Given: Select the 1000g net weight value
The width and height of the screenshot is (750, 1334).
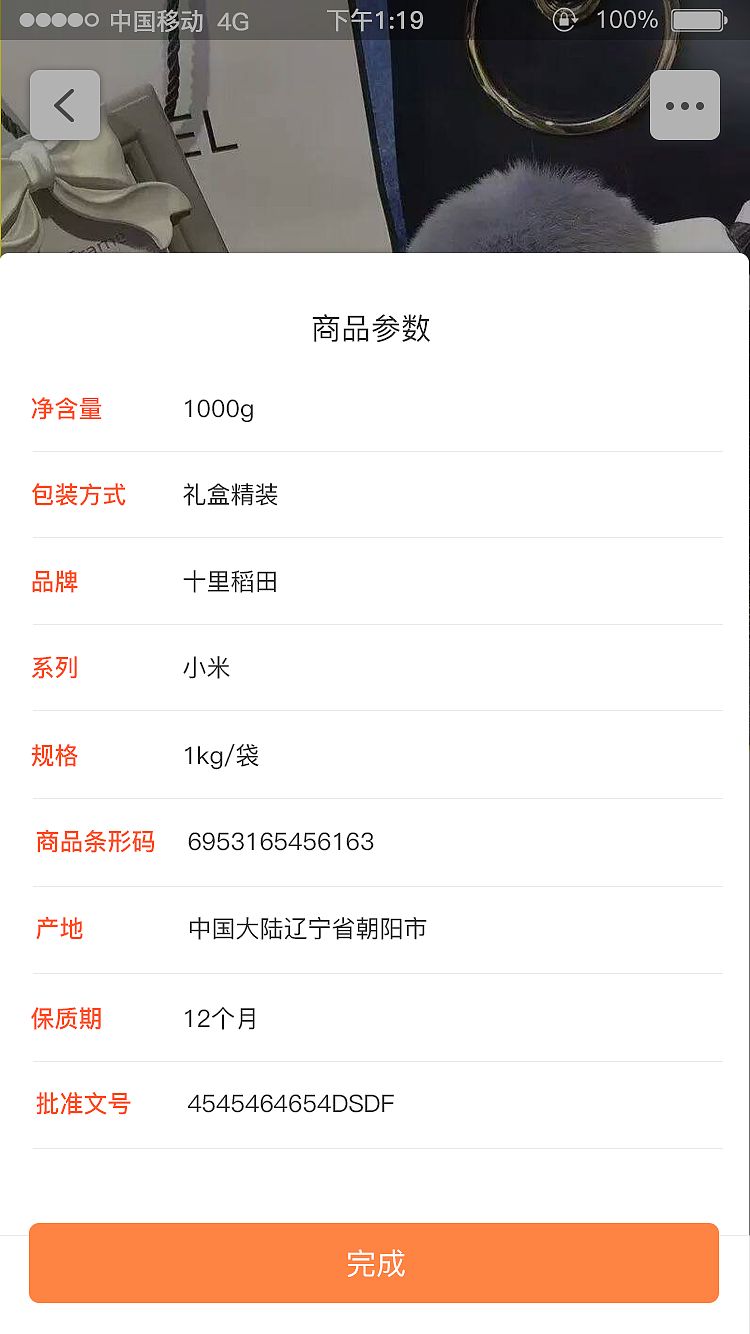Looking at the screenshot, I should 218,408.
